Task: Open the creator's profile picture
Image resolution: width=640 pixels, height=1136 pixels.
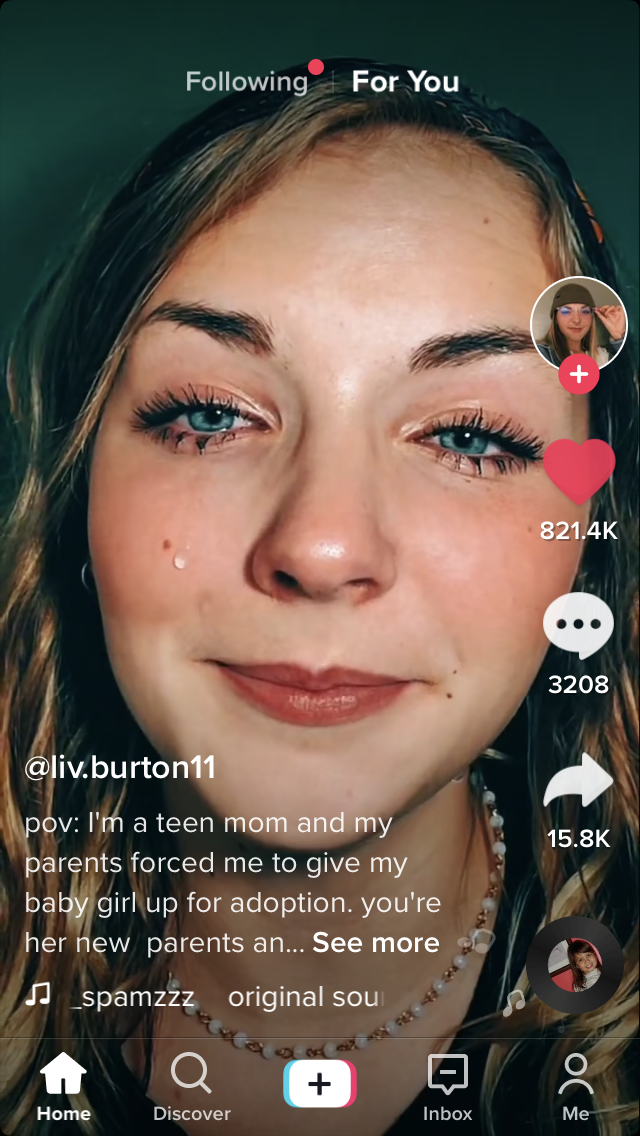Action: point(578,323)
